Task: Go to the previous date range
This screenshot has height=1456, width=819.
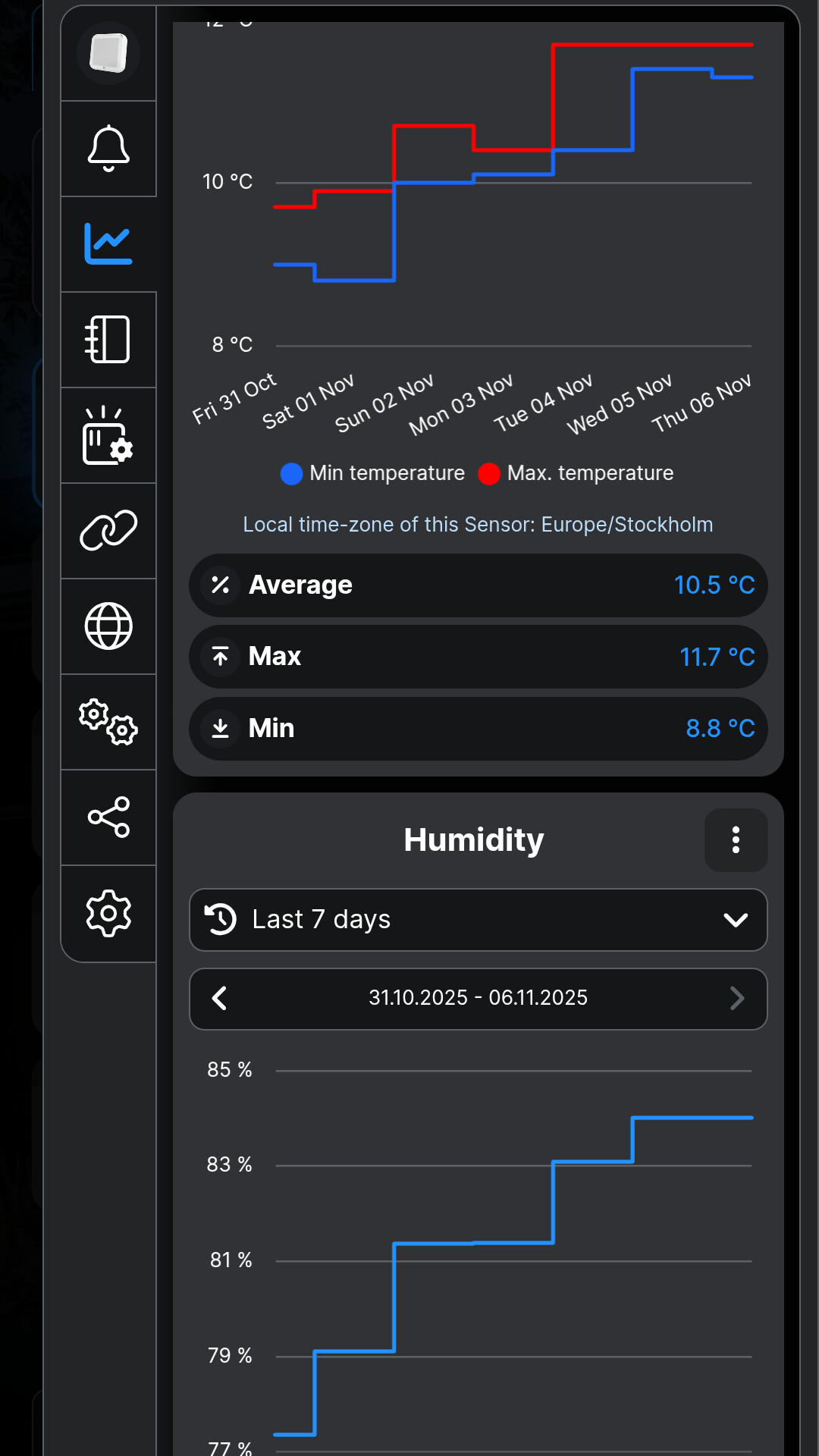Action: [x=220, y=999]
